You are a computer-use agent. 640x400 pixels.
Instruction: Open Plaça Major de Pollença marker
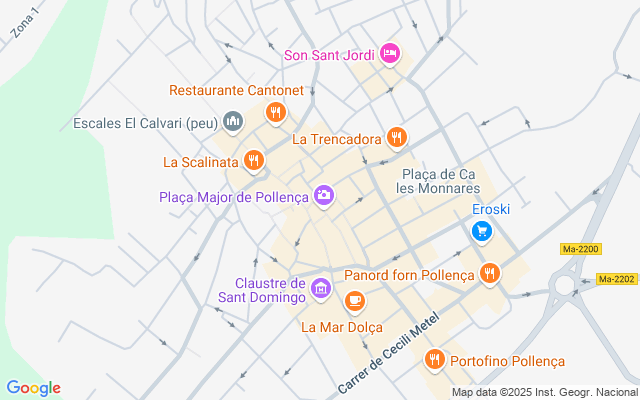(324, 196)
